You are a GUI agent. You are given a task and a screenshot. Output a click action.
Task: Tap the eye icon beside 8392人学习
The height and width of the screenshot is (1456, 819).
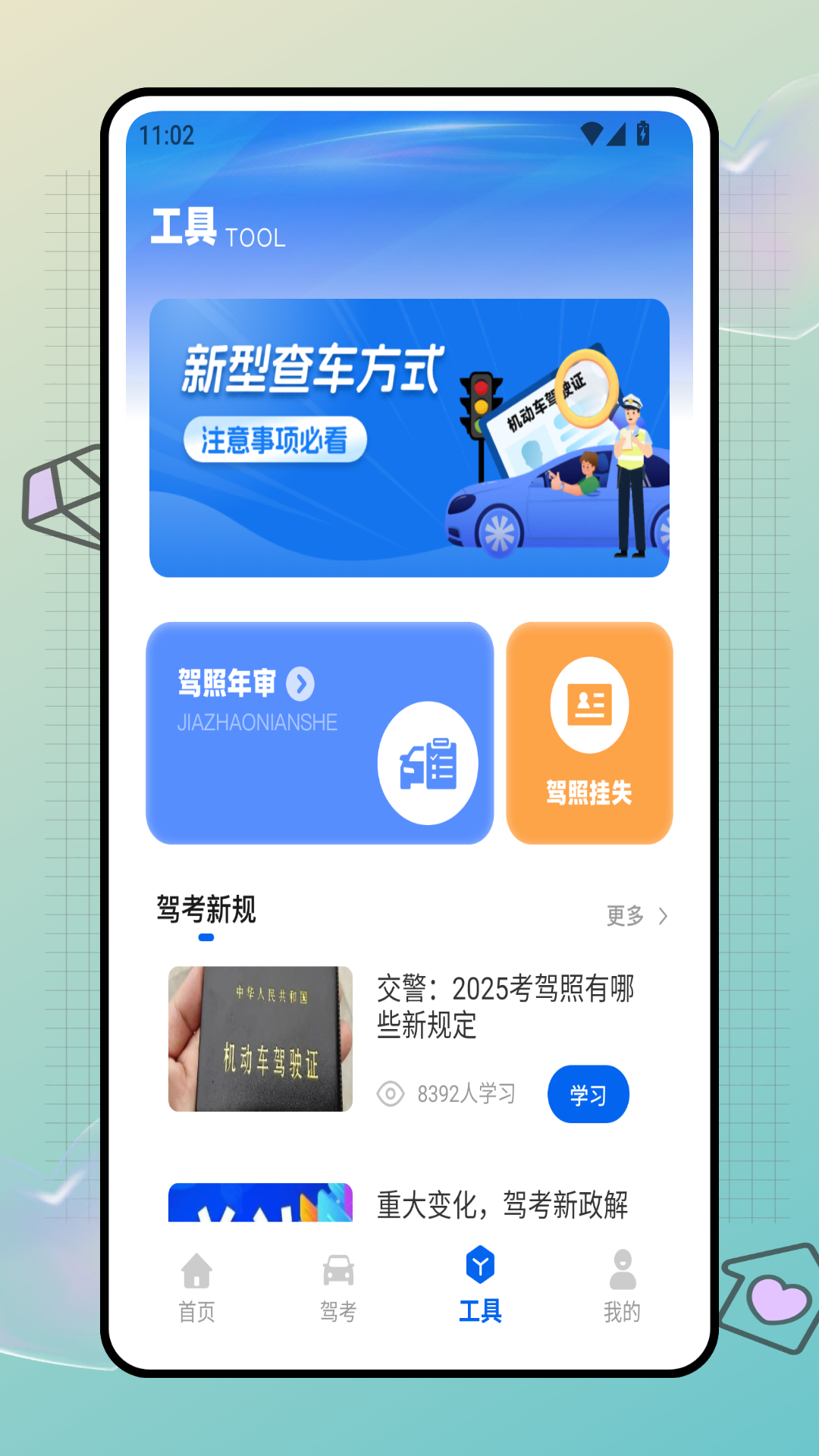(x=390, y=1094)
